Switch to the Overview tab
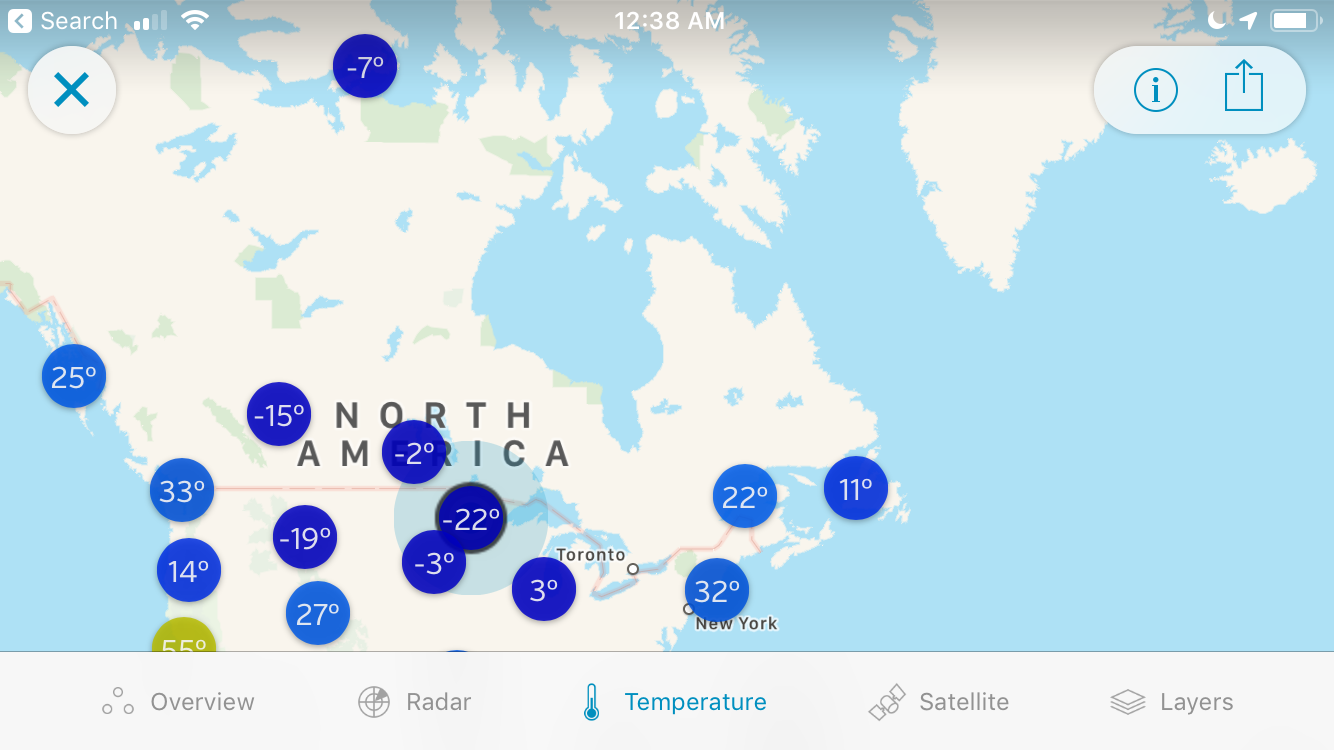 178,702
